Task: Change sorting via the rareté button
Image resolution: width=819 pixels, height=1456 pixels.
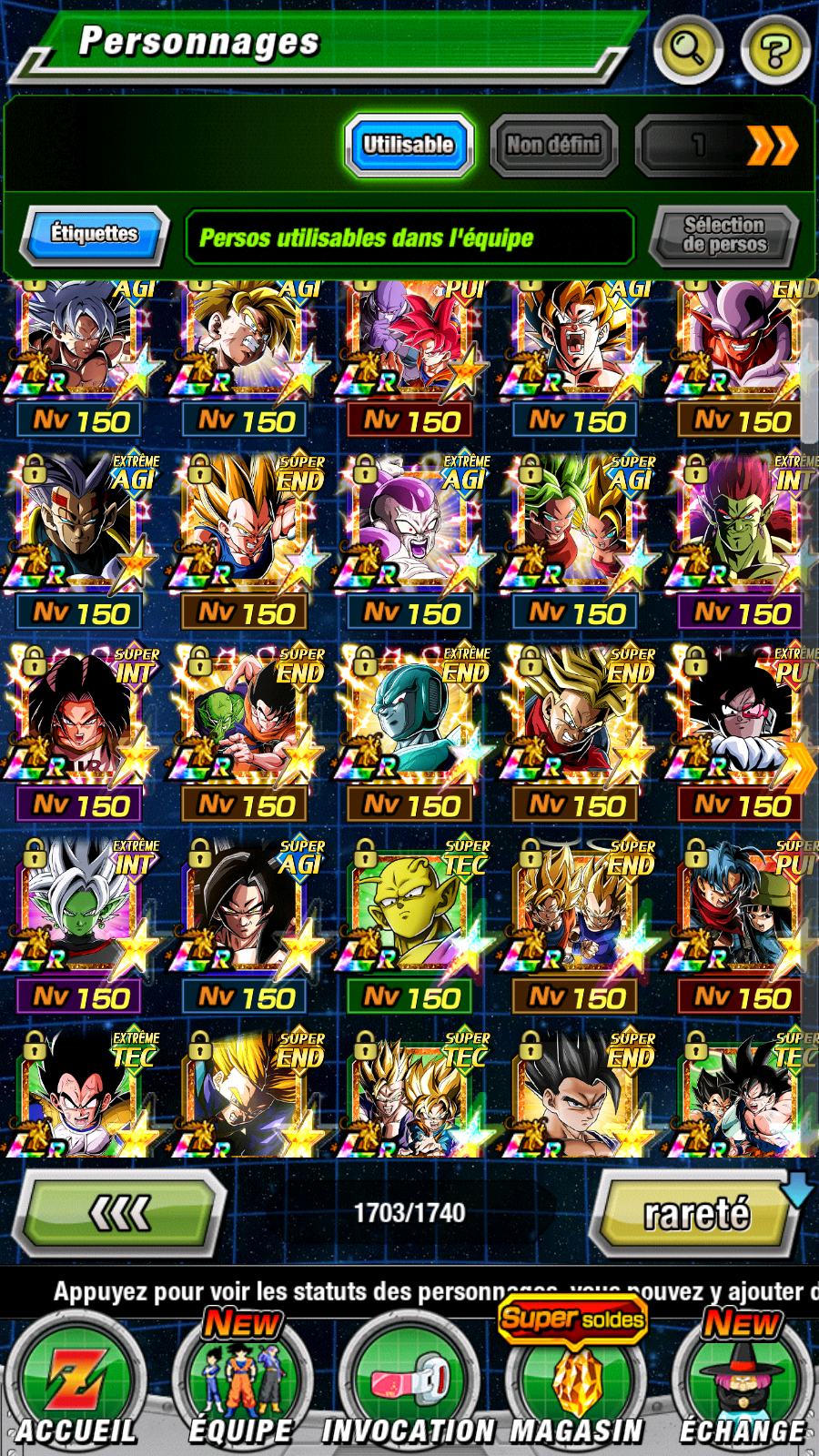Action: 696,1215
